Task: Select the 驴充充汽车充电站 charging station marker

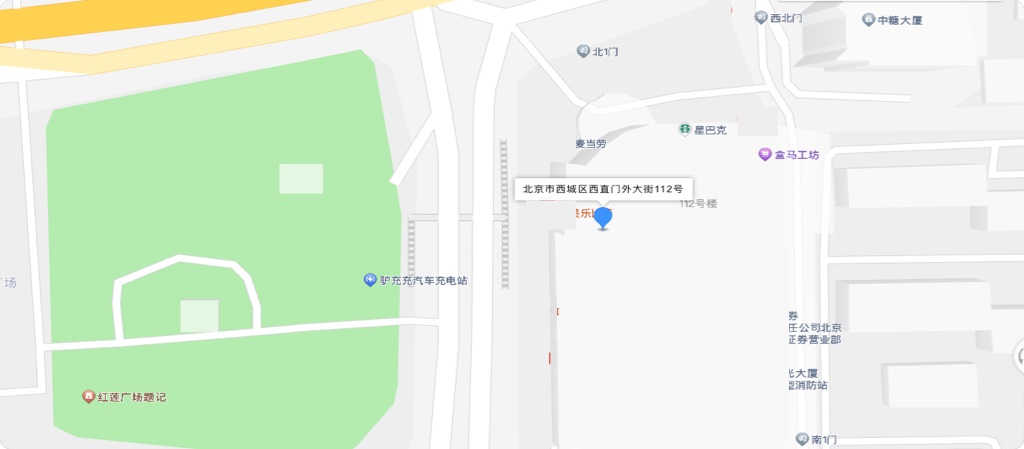Action: (370, 280)
